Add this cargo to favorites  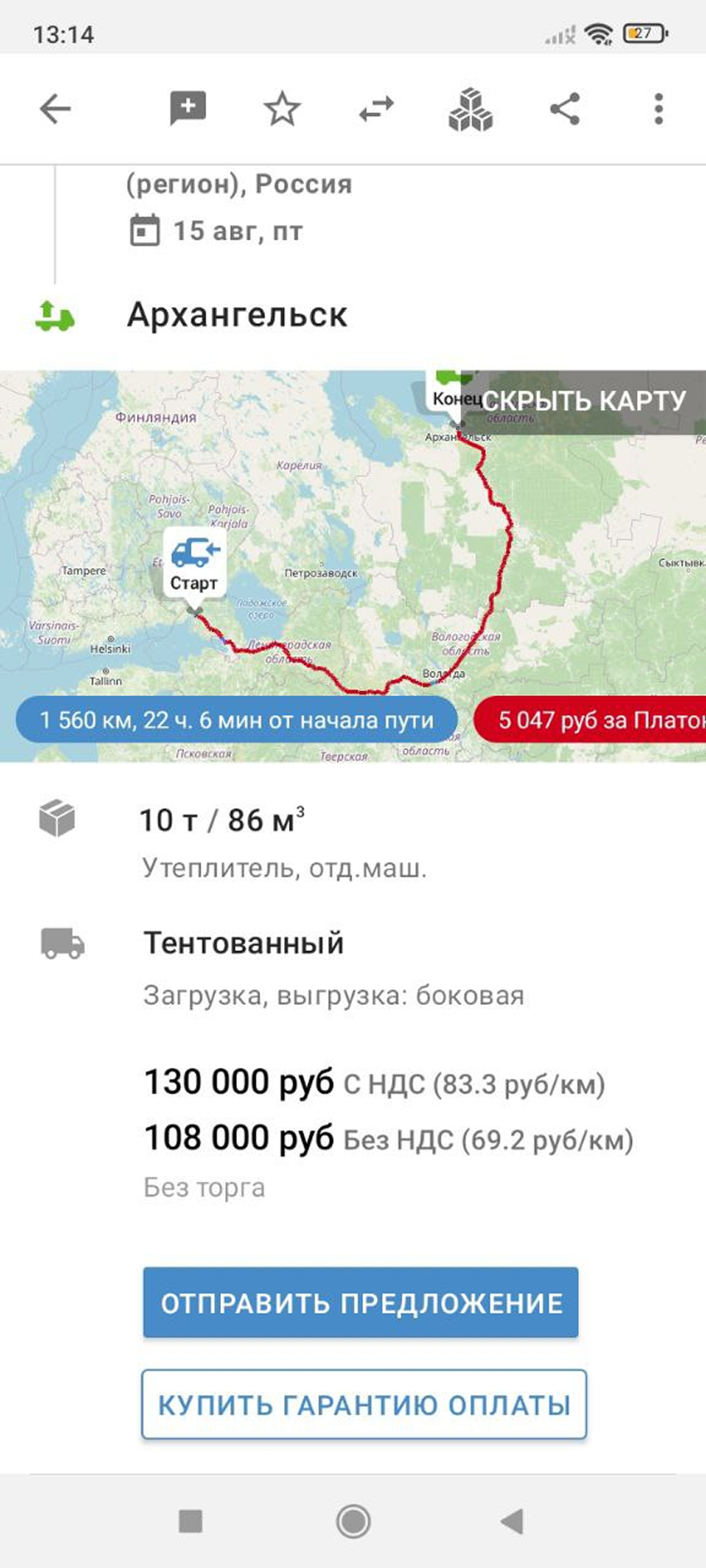pyautogui.click(x=281, y=109)
